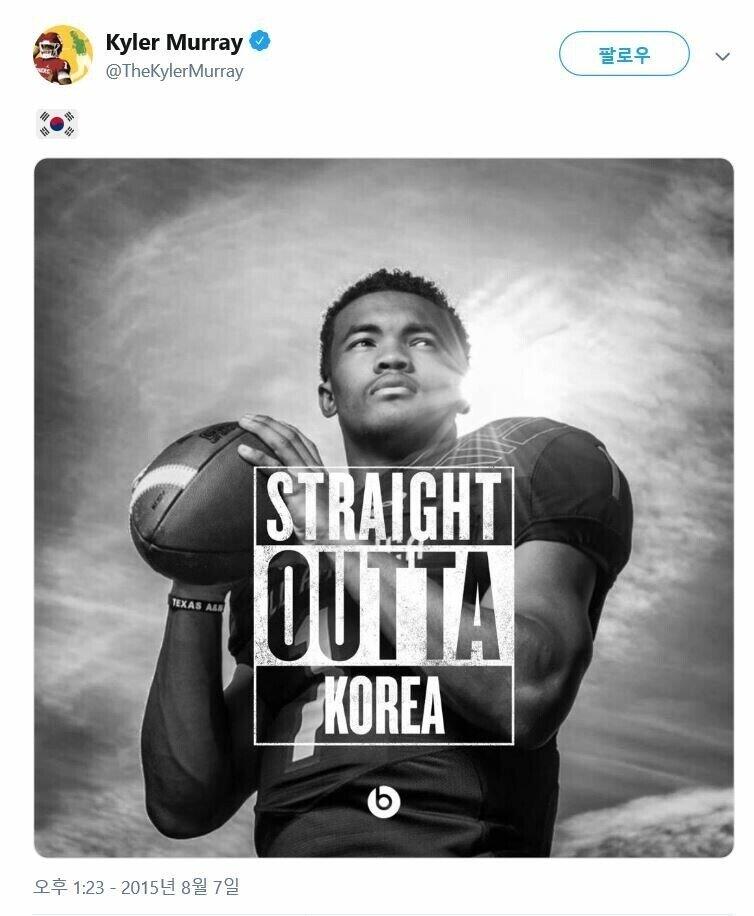Follow Kyler Murray with the 팔로우 button
The width and height of the screenshot is (754, 916).
624,54
